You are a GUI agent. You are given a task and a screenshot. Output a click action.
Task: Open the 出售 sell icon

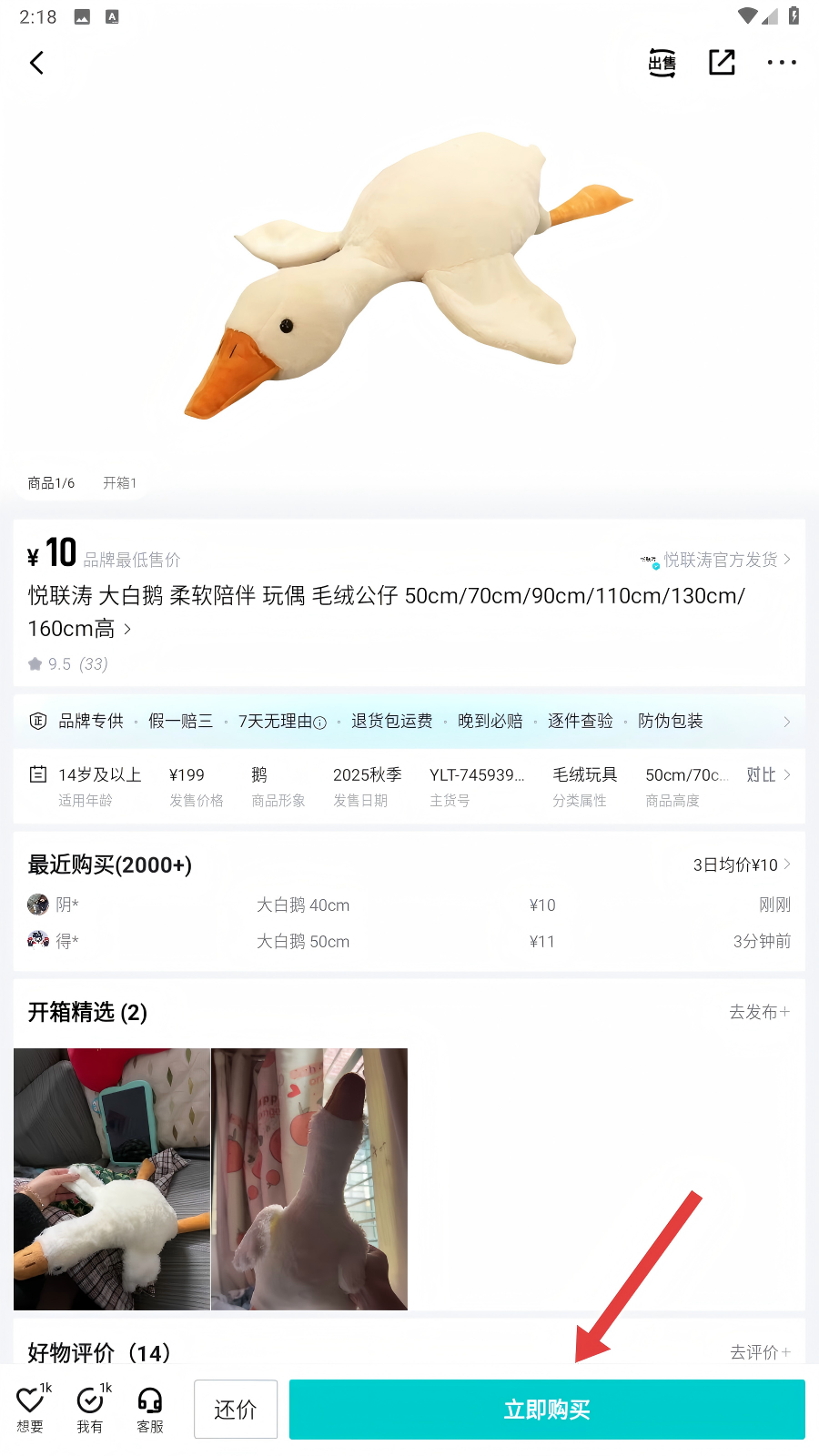(662, 63)
